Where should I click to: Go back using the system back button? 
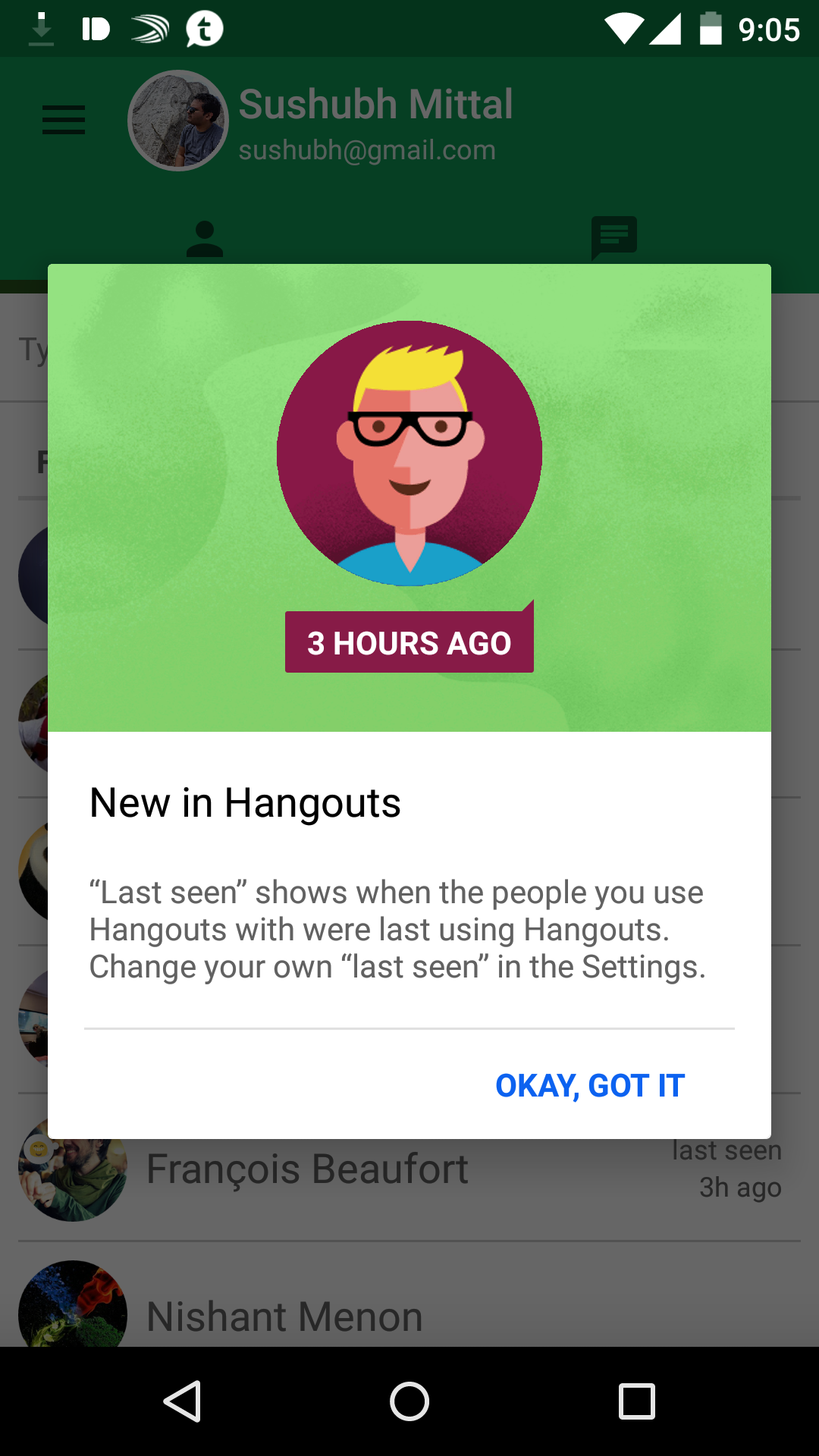point(183,1401)
